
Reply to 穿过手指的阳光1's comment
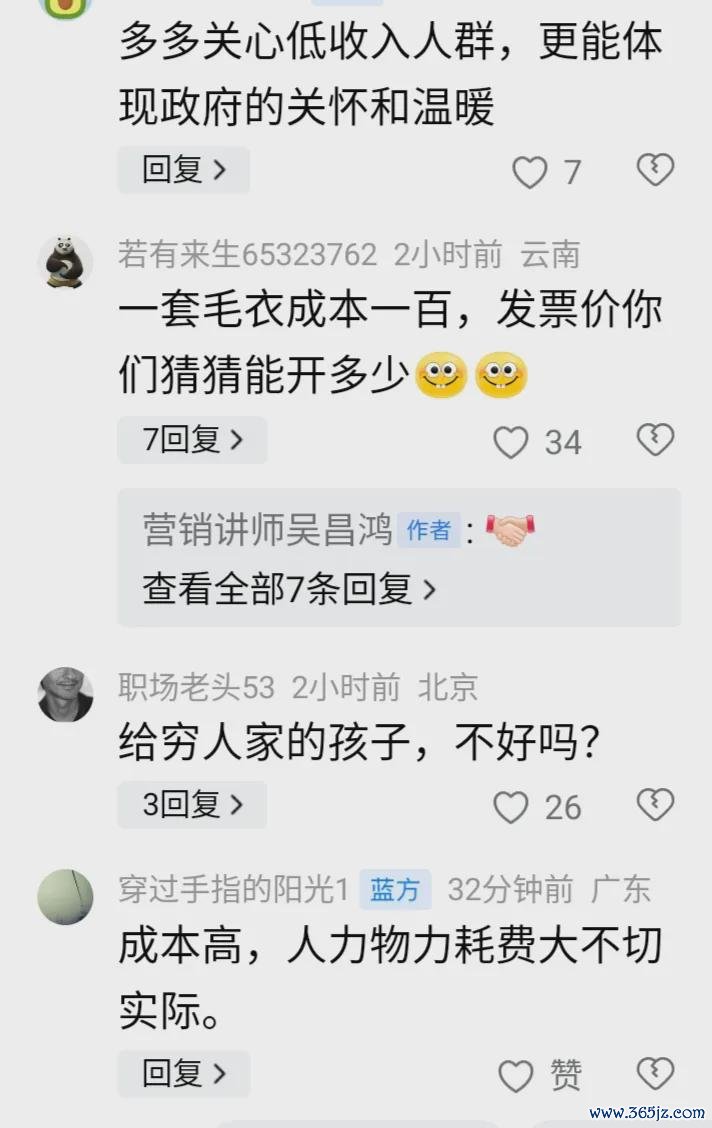tap(183, 1074)
